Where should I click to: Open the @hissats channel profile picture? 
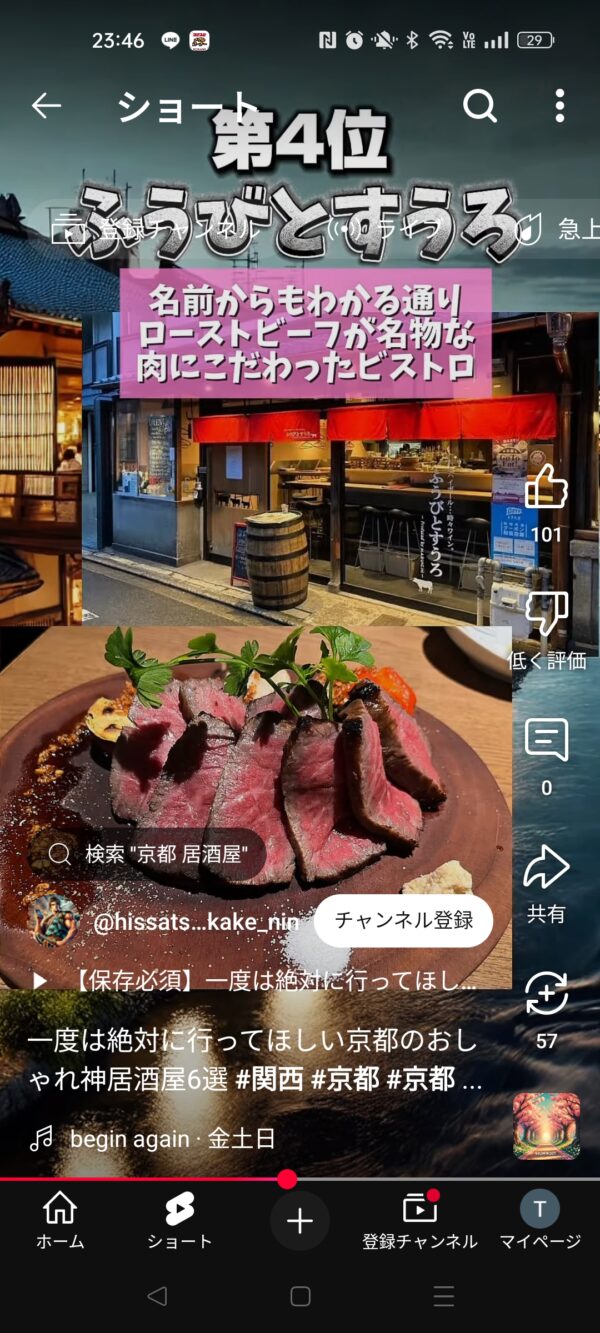tap(55, 920)
